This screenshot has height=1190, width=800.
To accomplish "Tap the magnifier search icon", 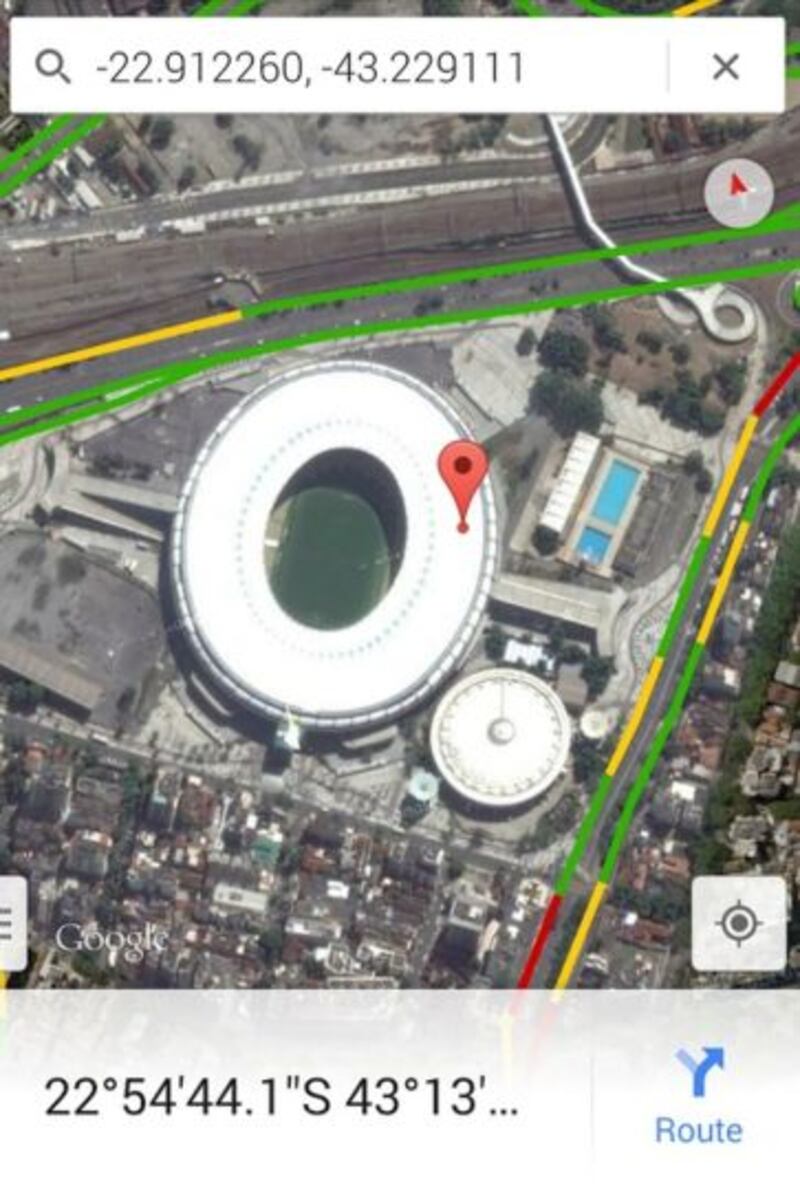I will coord(53,67).
